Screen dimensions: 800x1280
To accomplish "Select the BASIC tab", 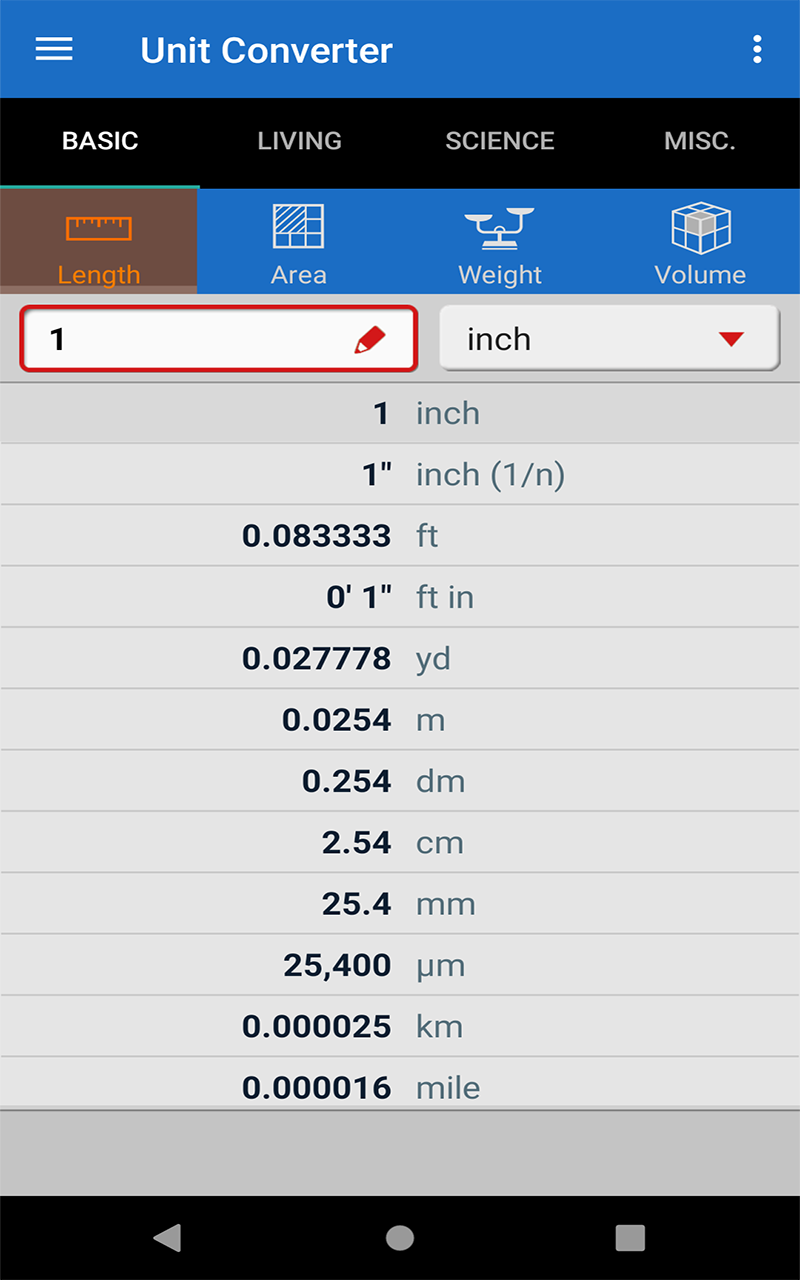I will point(100,141).
